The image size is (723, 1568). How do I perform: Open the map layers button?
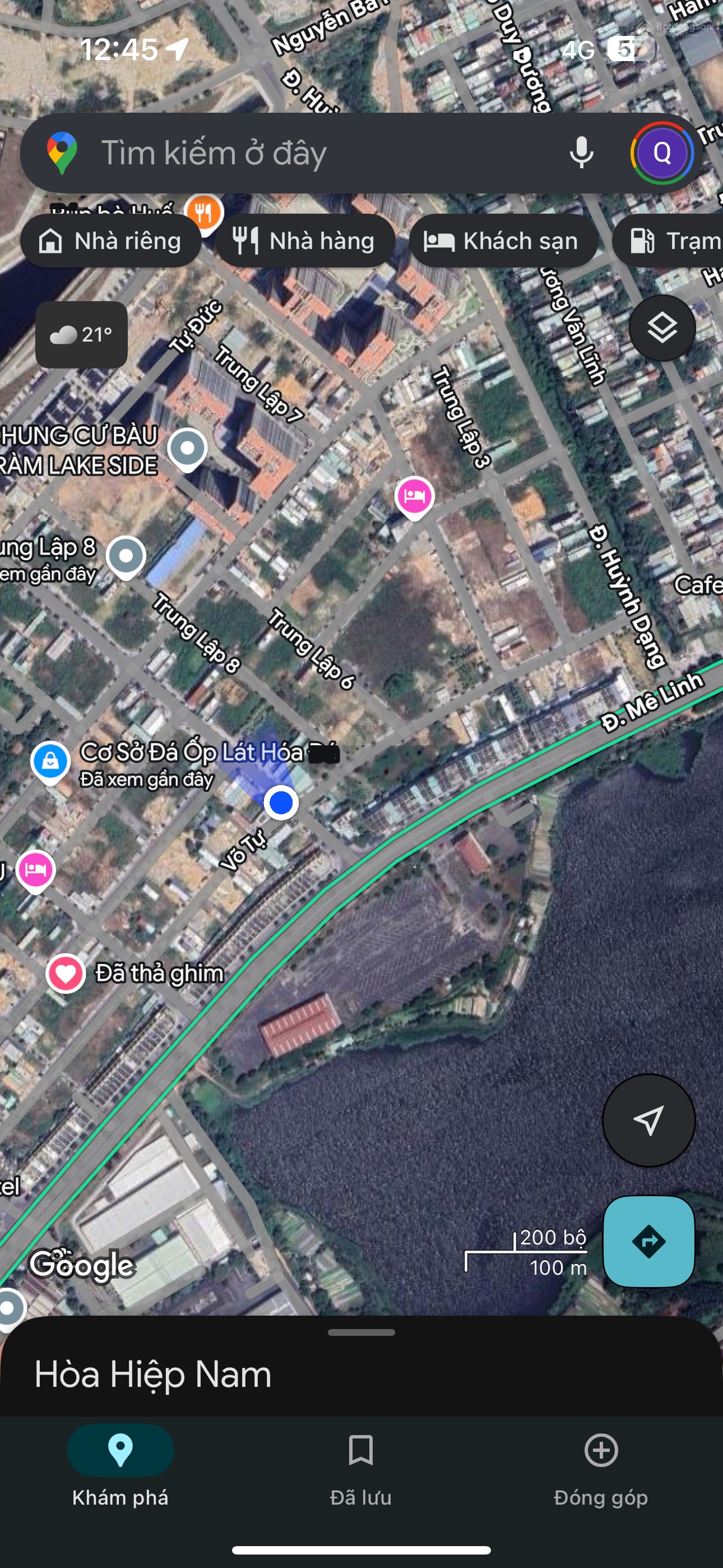661,328
